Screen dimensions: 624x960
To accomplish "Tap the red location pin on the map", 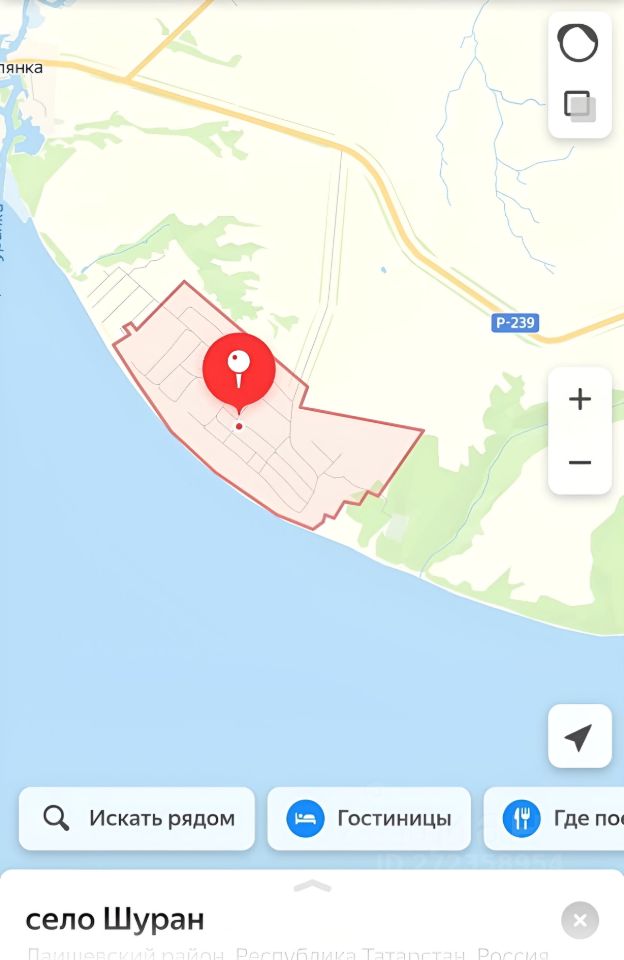I will pos(239,369).
